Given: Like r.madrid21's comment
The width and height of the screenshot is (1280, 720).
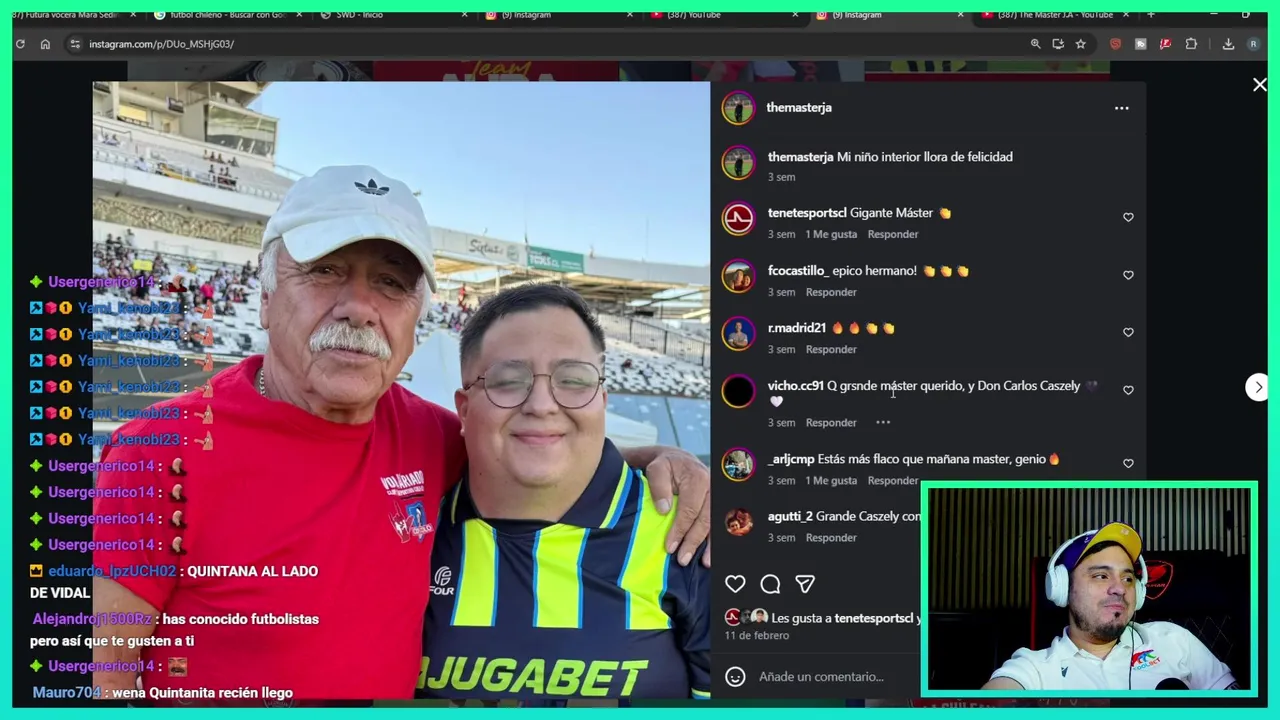Looking at the screenshot, I should [1128, 332].
